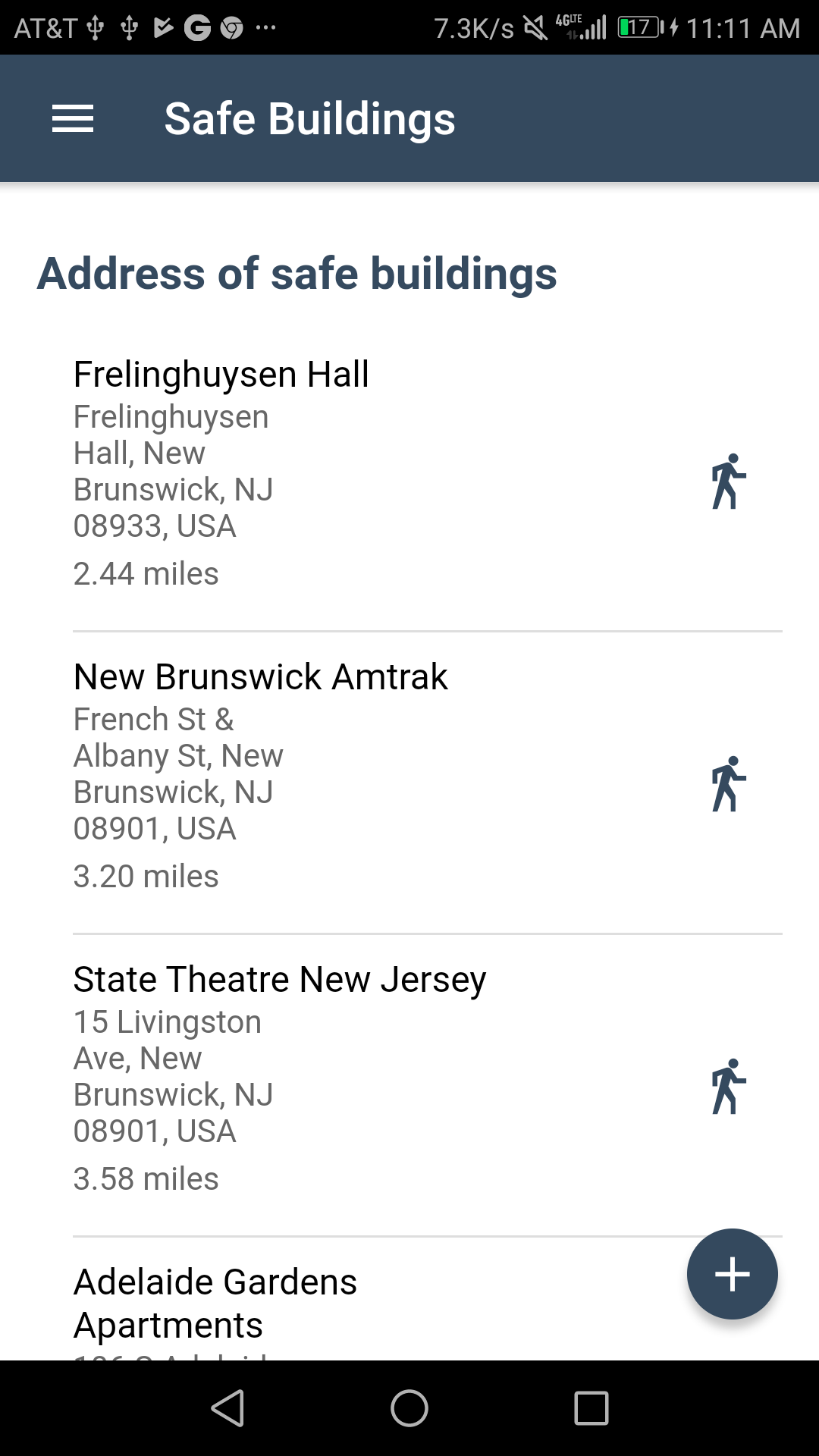
Task: Add a new safe building
Action: [x=732, y=1274]
